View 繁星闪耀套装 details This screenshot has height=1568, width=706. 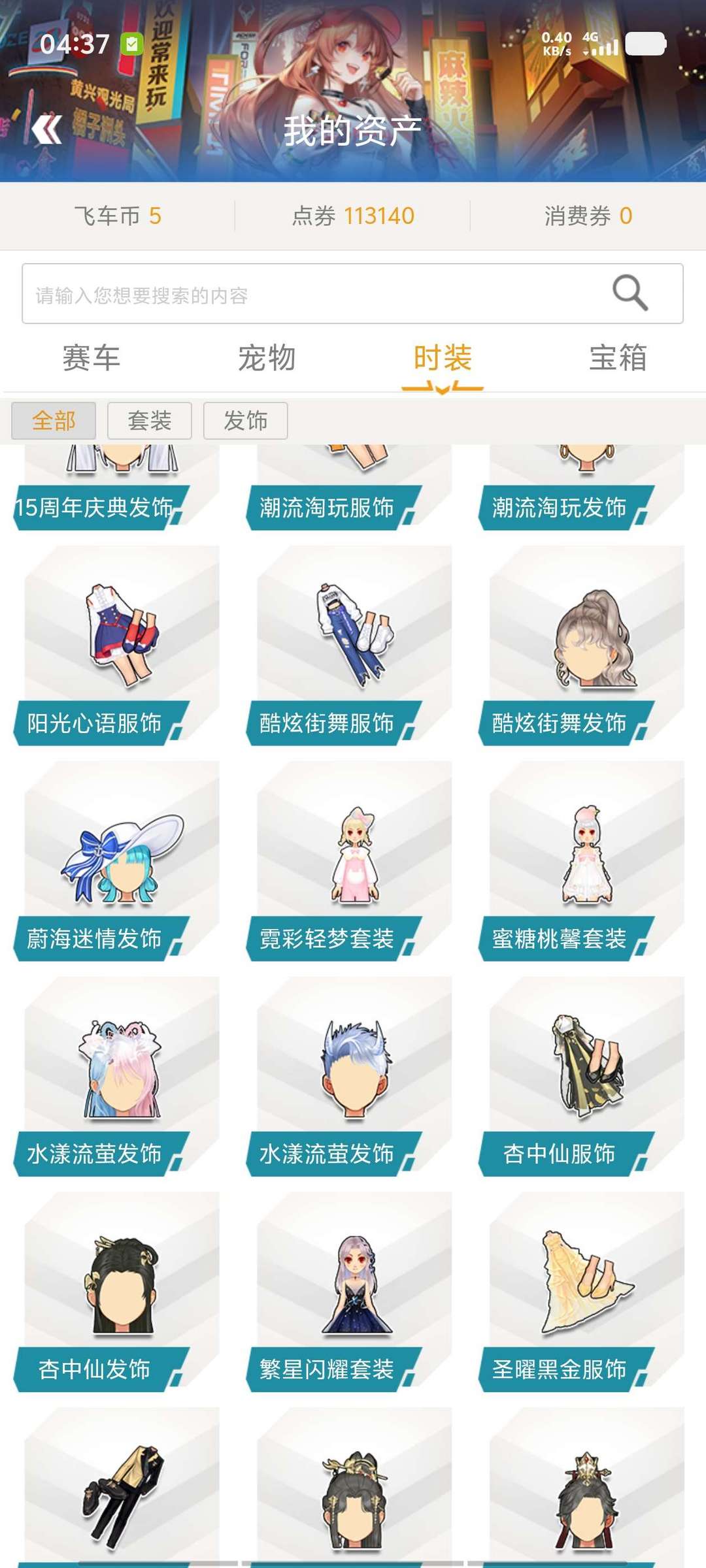pos(354,1290)
